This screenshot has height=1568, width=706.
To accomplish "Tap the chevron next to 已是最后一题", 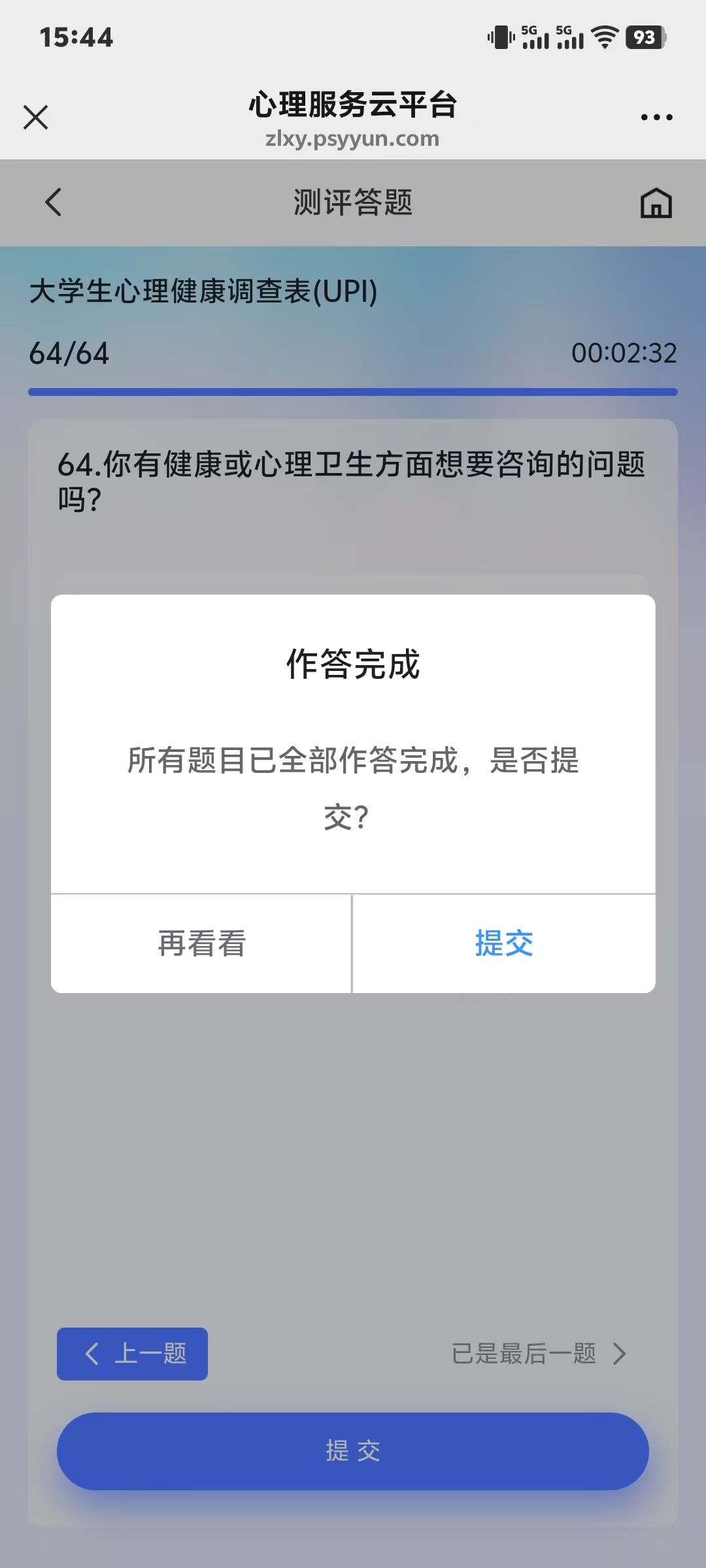I will click(618, 1354).
